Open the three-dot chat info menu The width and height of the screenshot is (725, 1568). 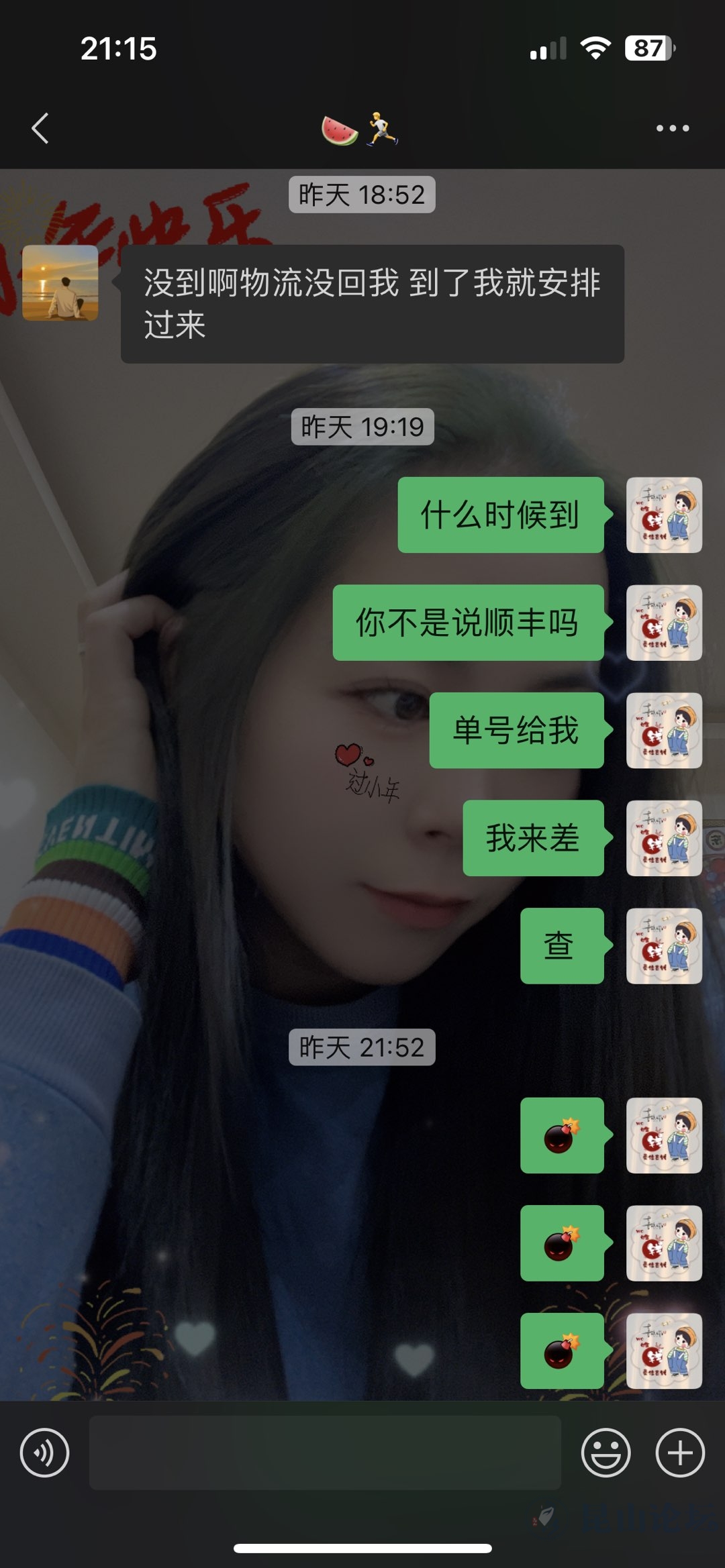click(x=672, y=128)
